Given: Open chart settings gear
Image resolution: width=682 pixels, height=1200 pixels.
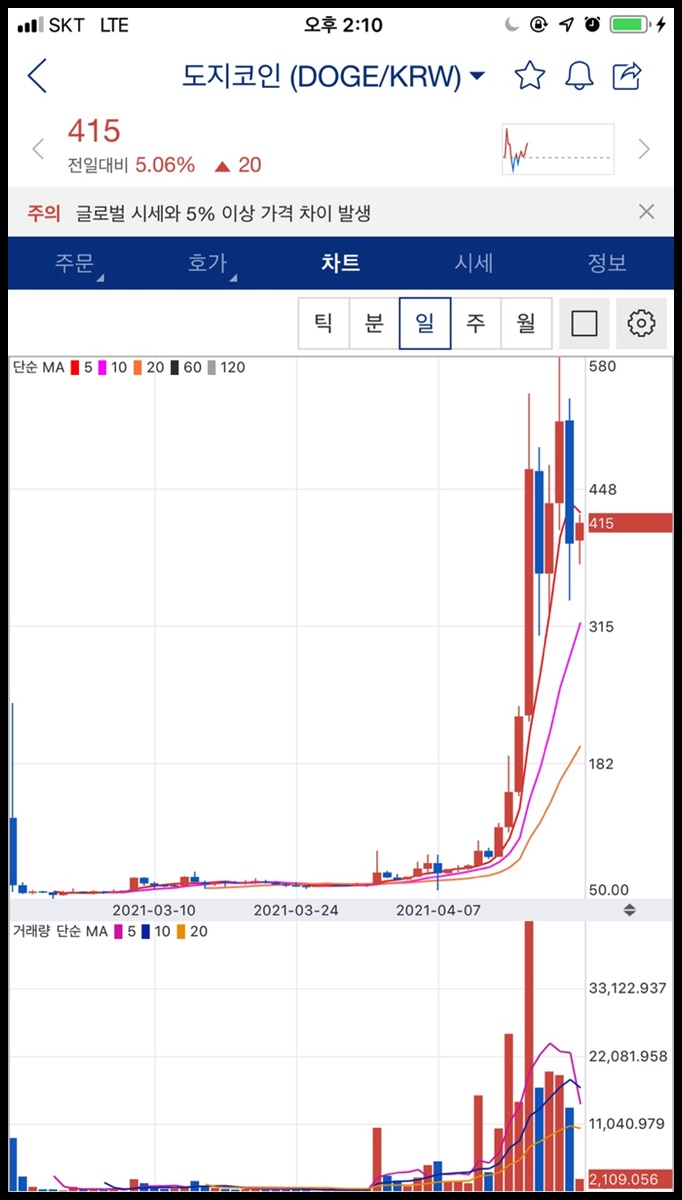Looking at the screenshot, I should pos(641,323).
